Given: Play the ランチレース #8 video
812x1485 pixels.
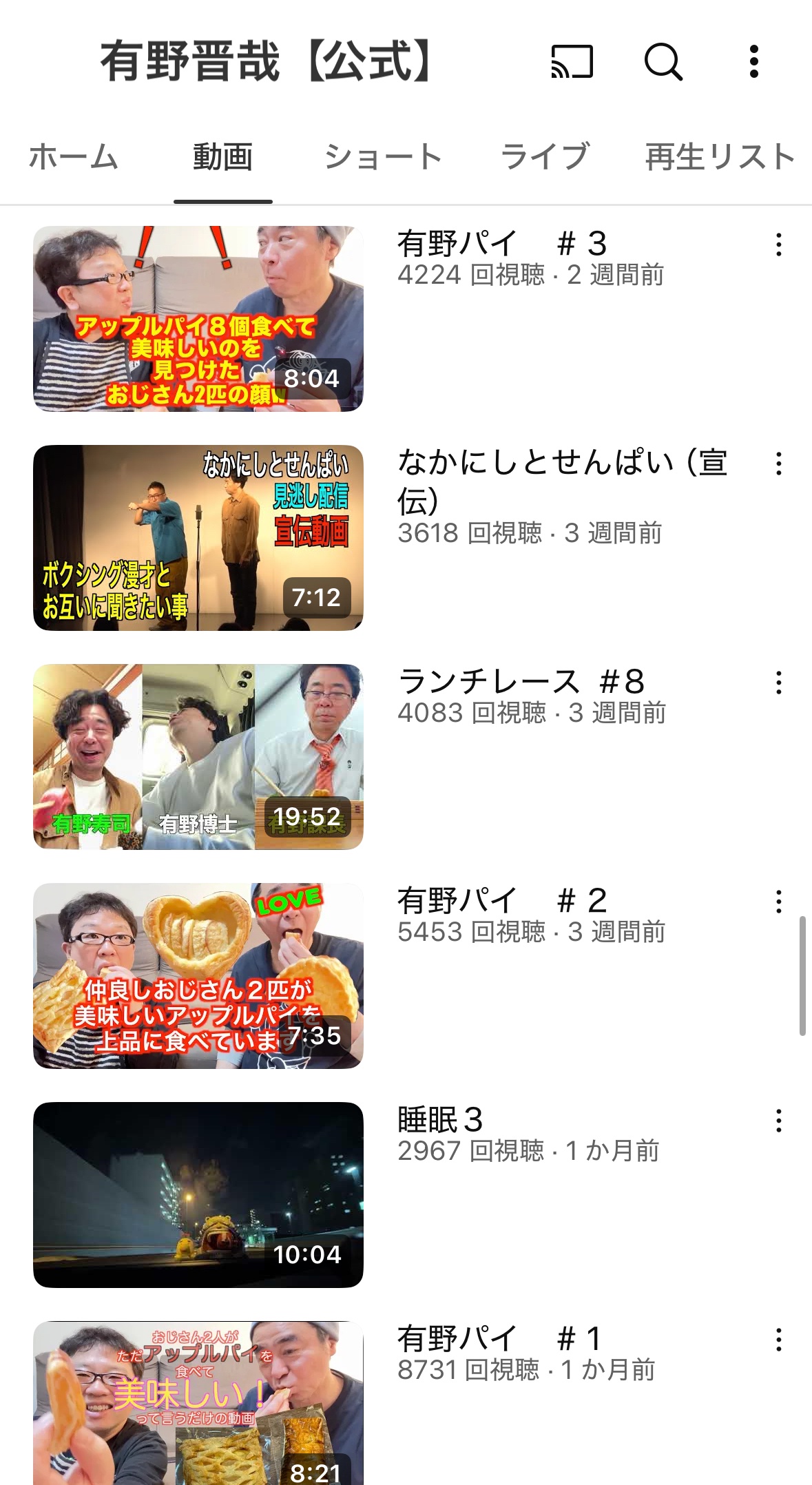Looking at the screenshot, I should pos(198,757).
